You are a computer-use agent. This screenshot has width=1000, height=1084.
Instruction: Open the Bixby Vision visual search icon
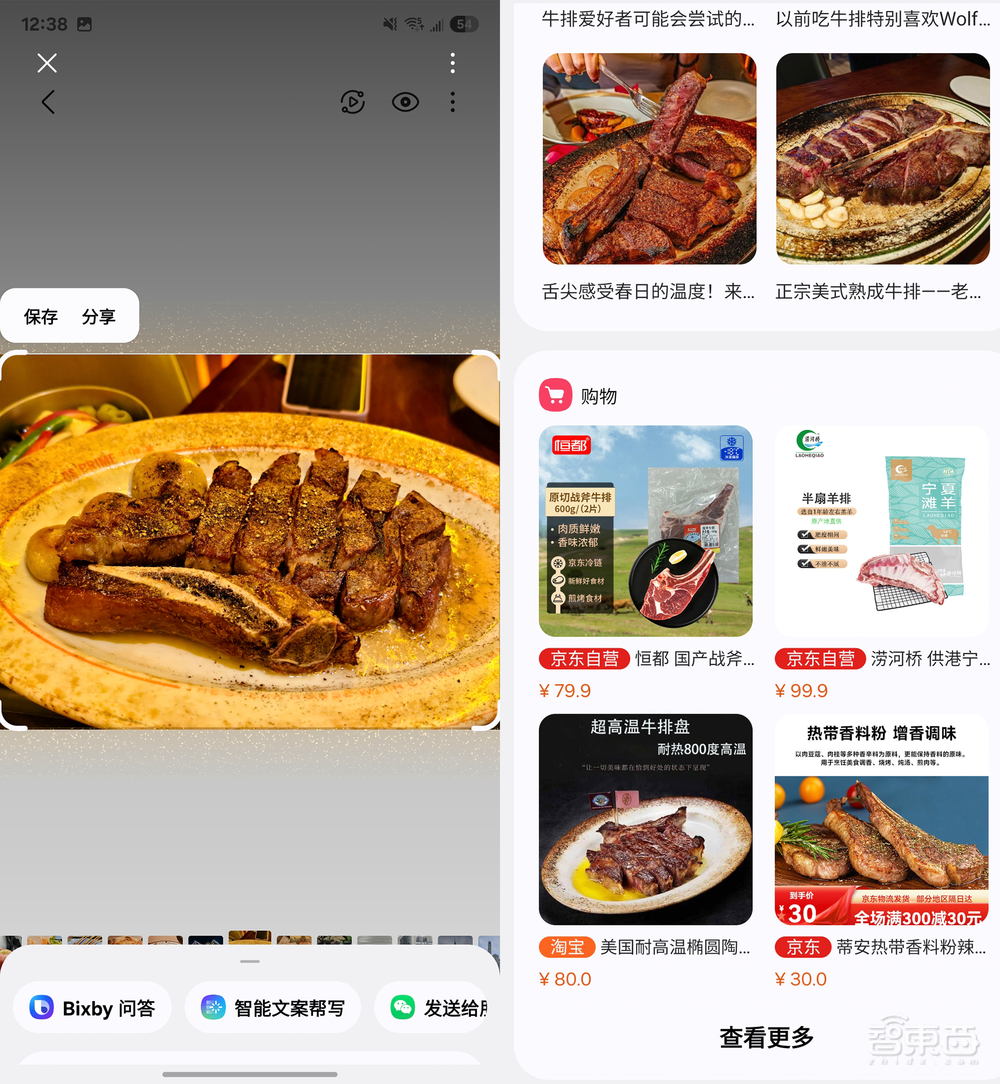pyautogui.click(x=353, y=101)
